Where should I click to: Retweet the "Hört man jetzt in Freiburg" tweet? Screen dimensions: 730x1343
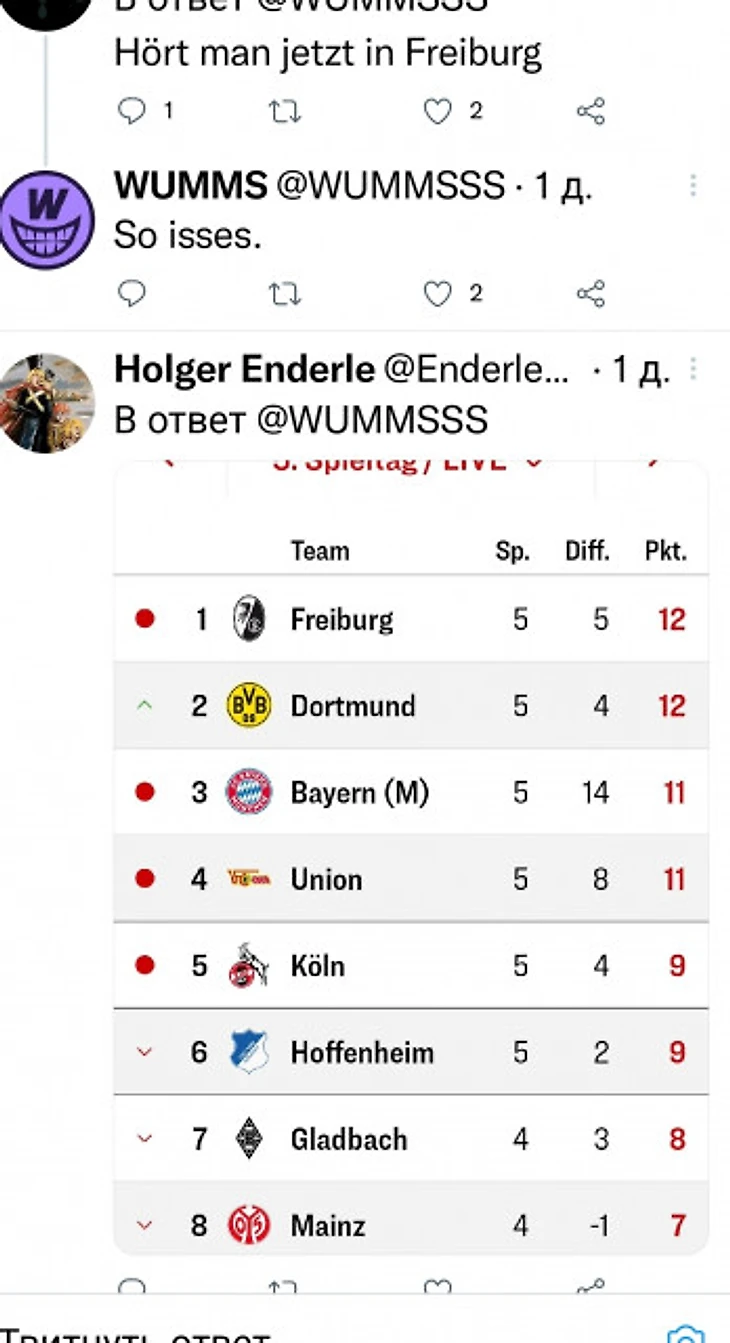coord(285,110)
